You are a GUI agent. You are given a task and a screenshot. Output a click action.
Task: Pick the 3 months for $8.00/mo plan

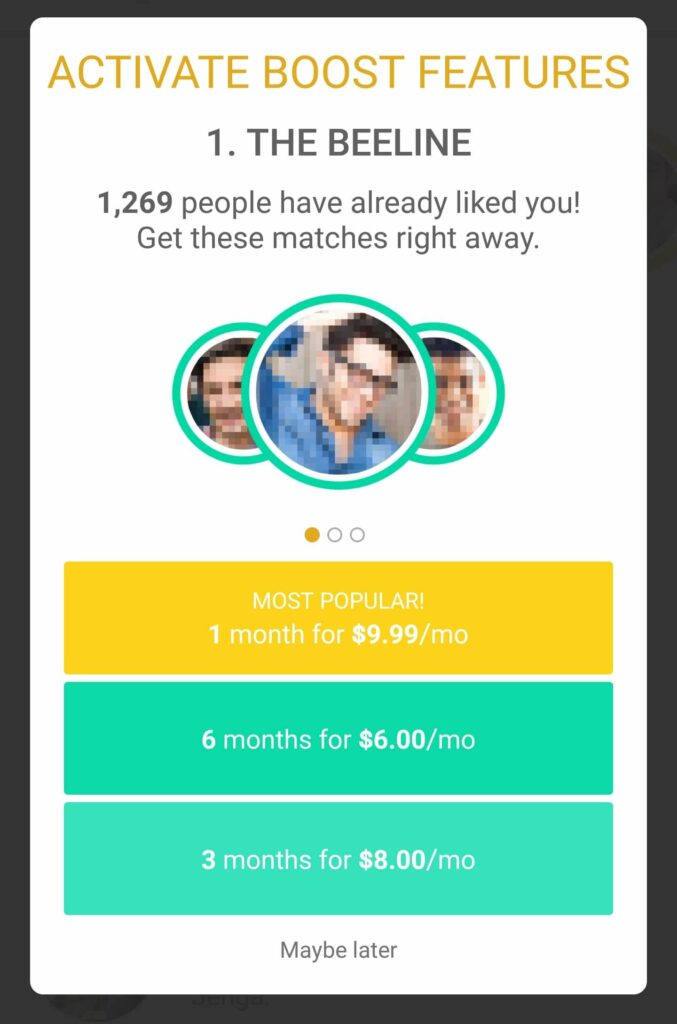click(x=338, y=859)
